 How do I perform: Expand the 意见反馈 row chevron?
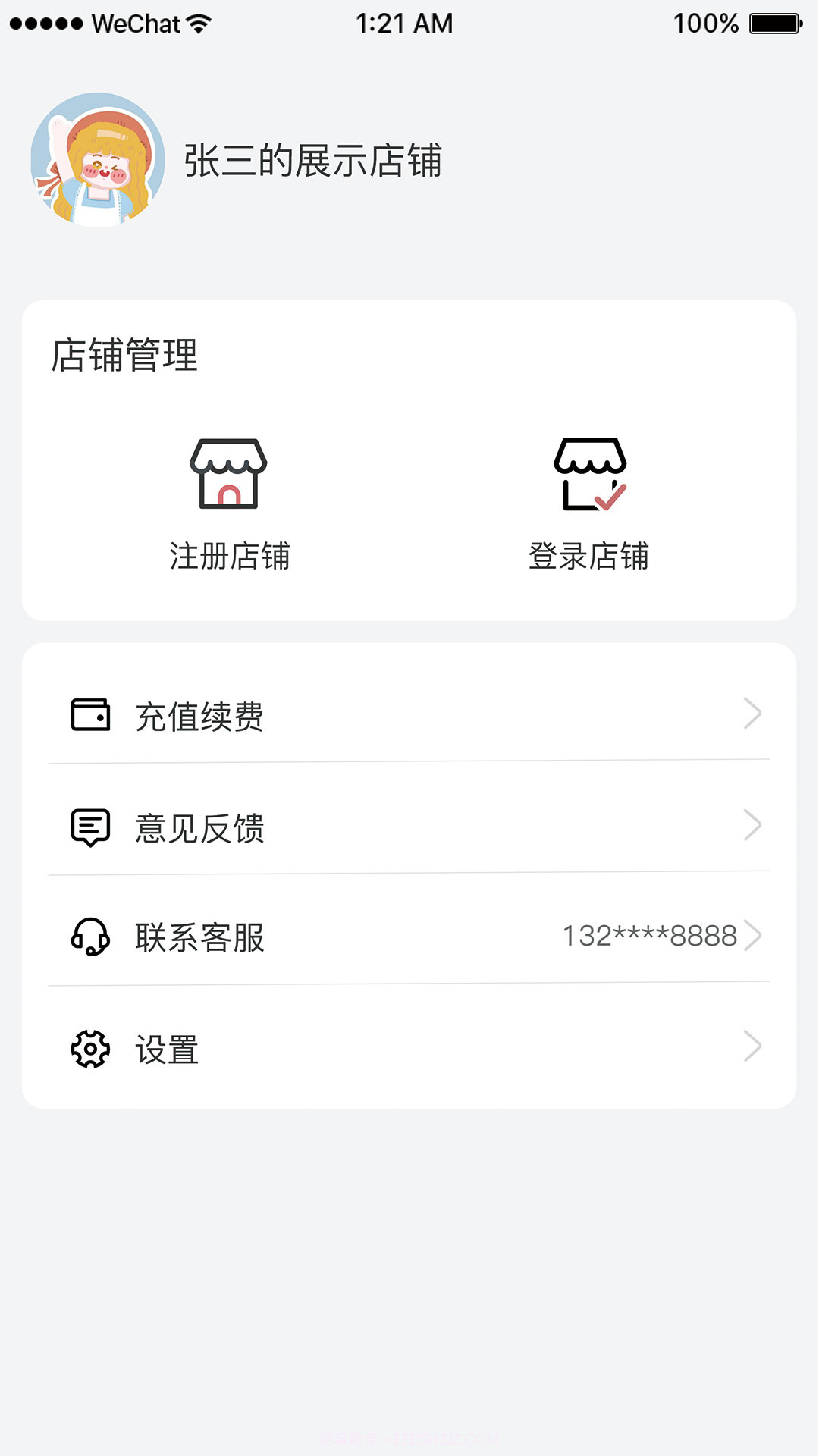(752, 824)
